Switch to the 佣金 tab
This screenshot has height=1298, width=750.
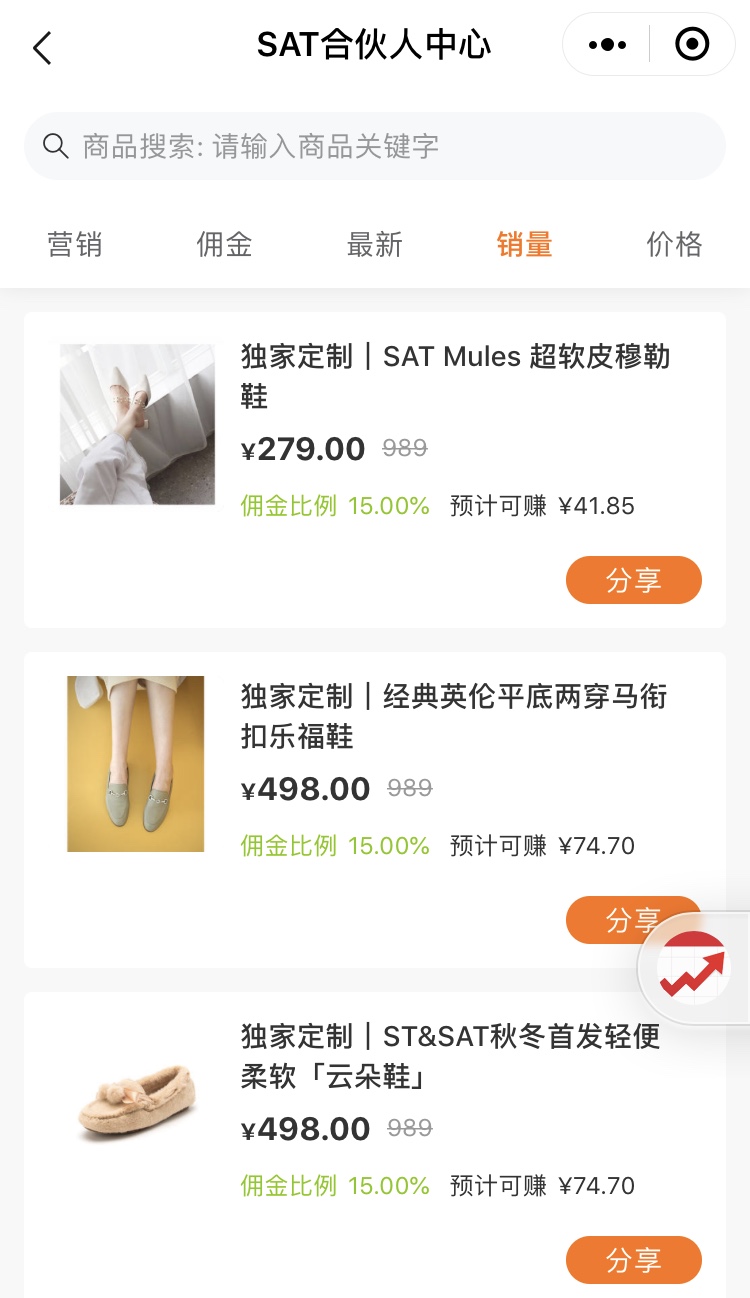(224, 245)
